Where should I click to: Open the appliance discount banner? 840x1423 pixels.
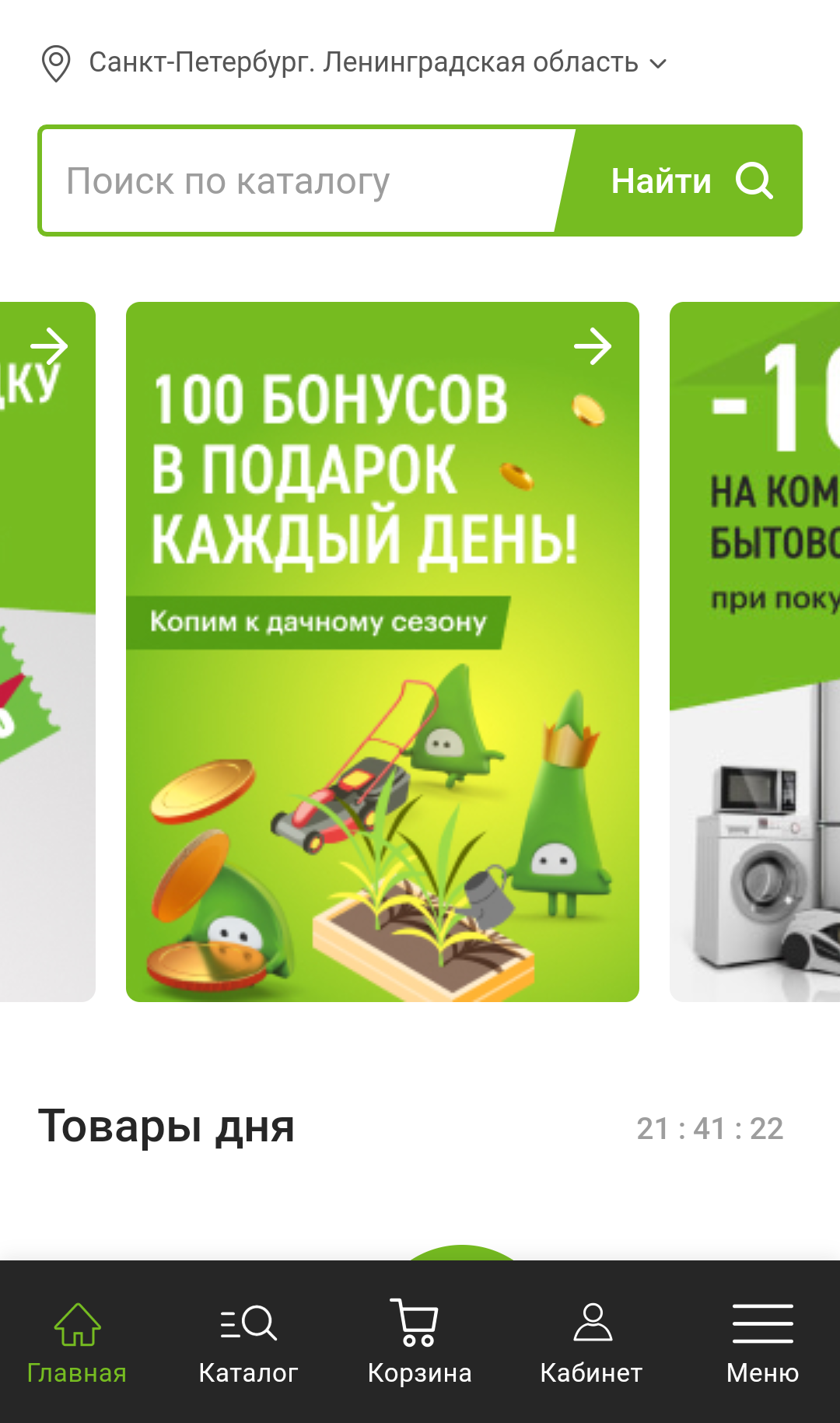[x=754, y=652]
